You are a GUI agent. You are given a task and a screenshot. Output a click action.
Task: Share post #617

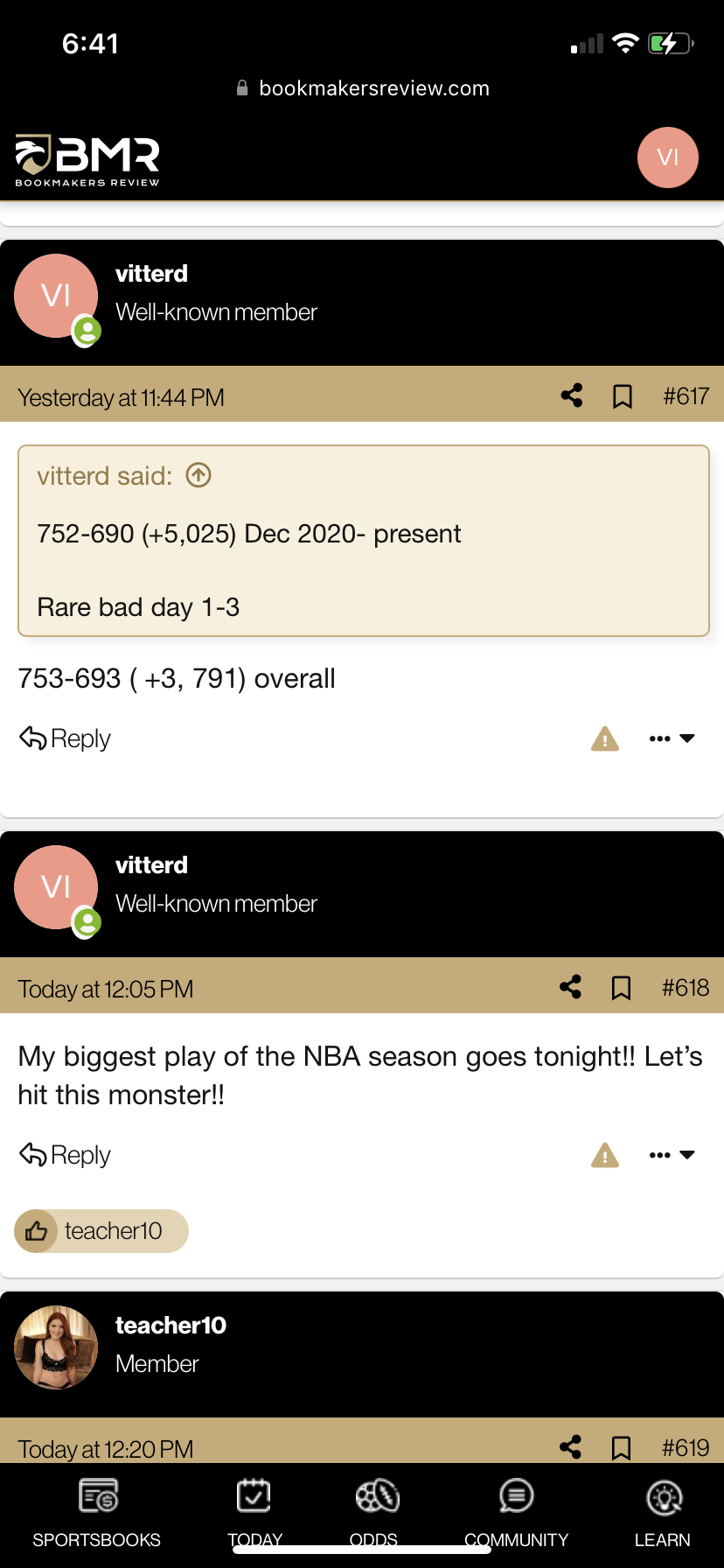572,395
